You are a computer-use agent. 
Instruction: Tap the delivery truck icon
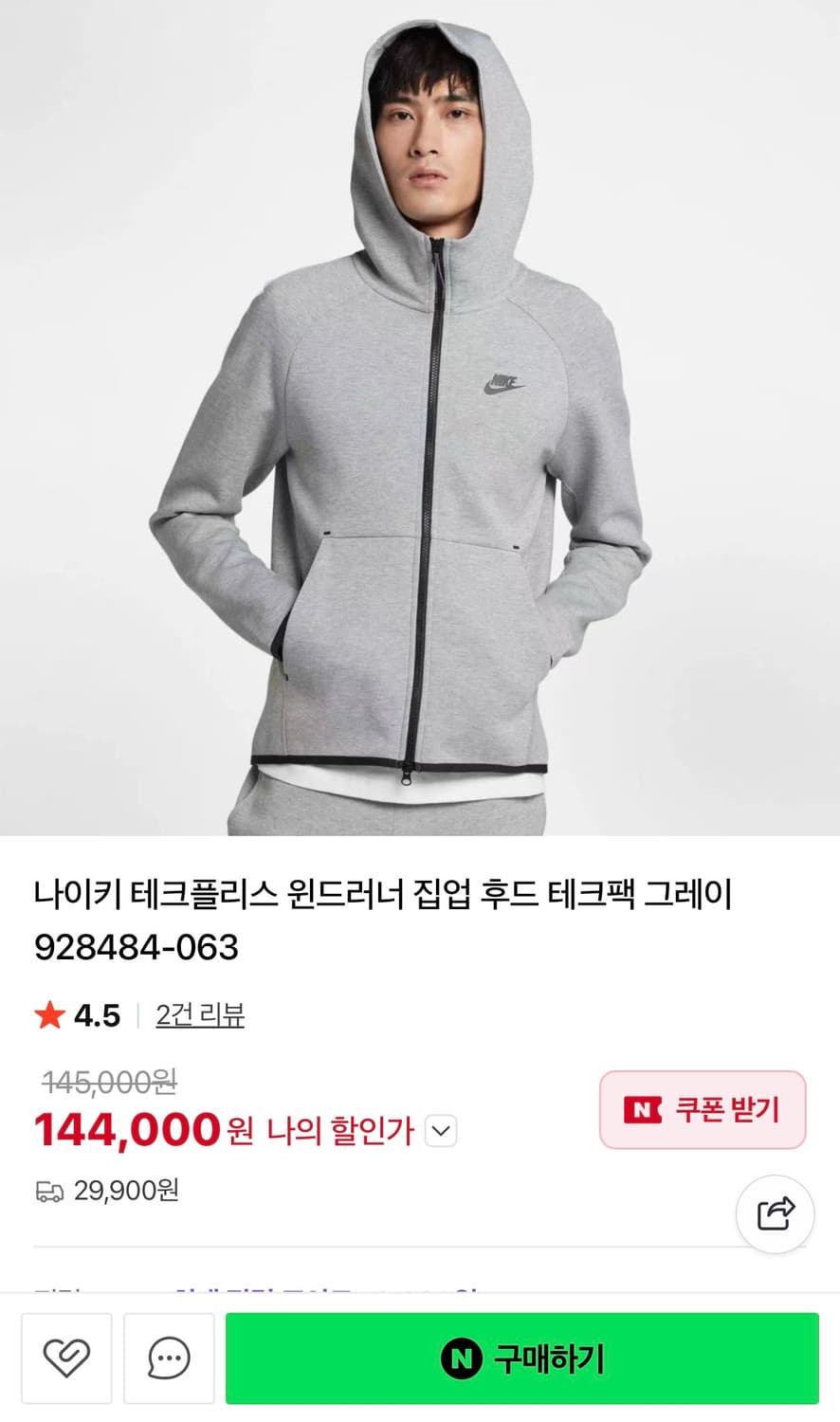(46, 1190)
